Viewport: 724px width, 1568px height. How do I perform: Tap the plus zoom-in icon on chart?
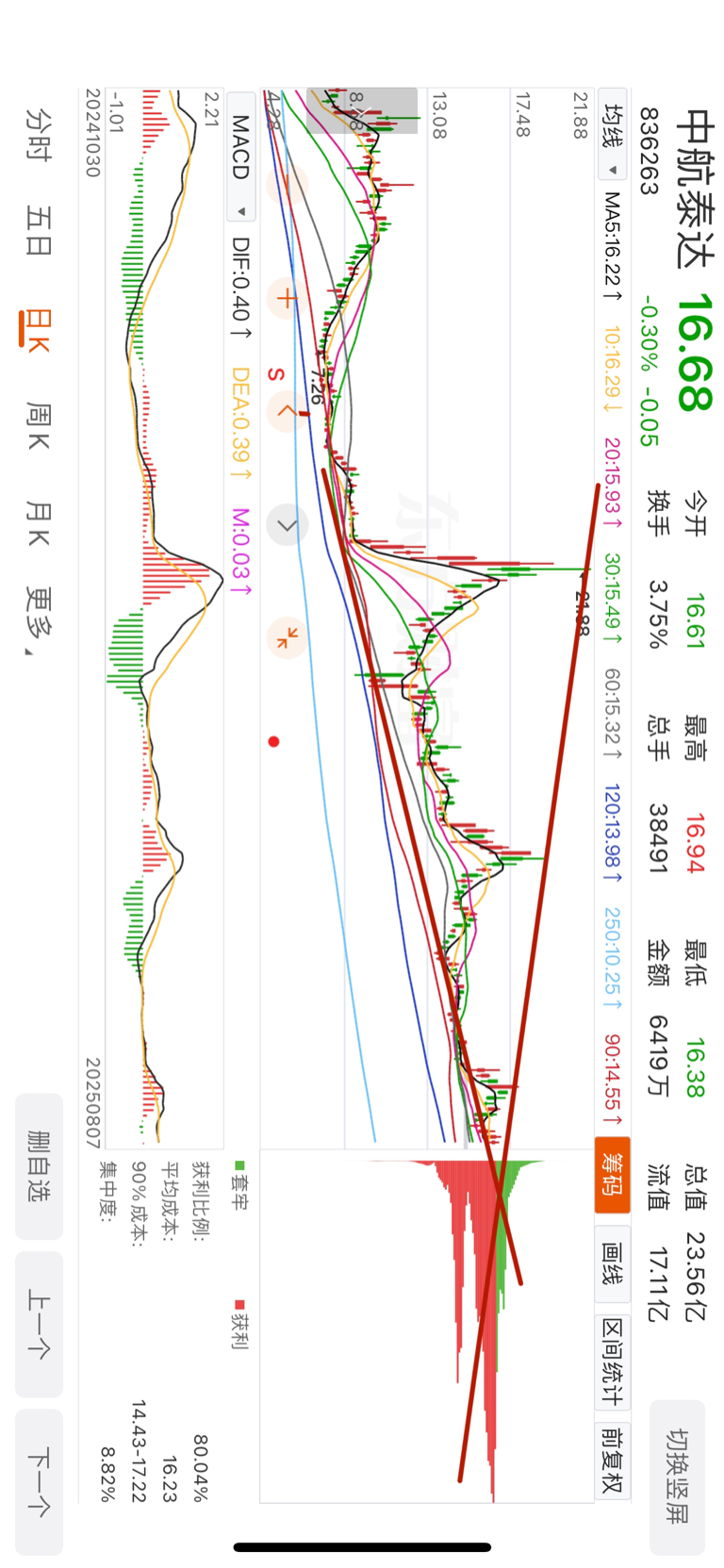(x=287, y=299)
